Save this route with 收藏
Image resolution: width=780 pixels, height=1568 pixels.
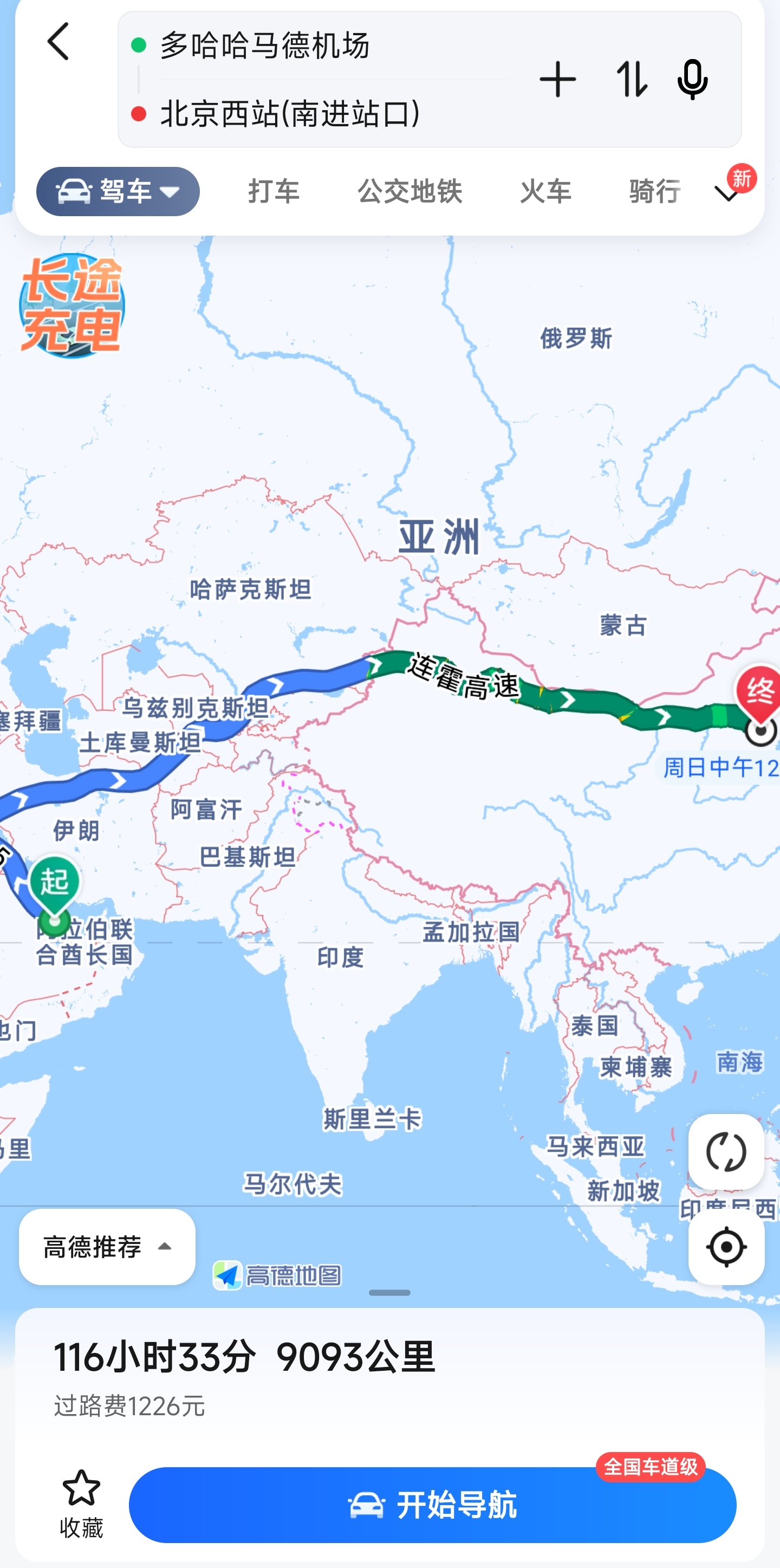pos(81,1504)
